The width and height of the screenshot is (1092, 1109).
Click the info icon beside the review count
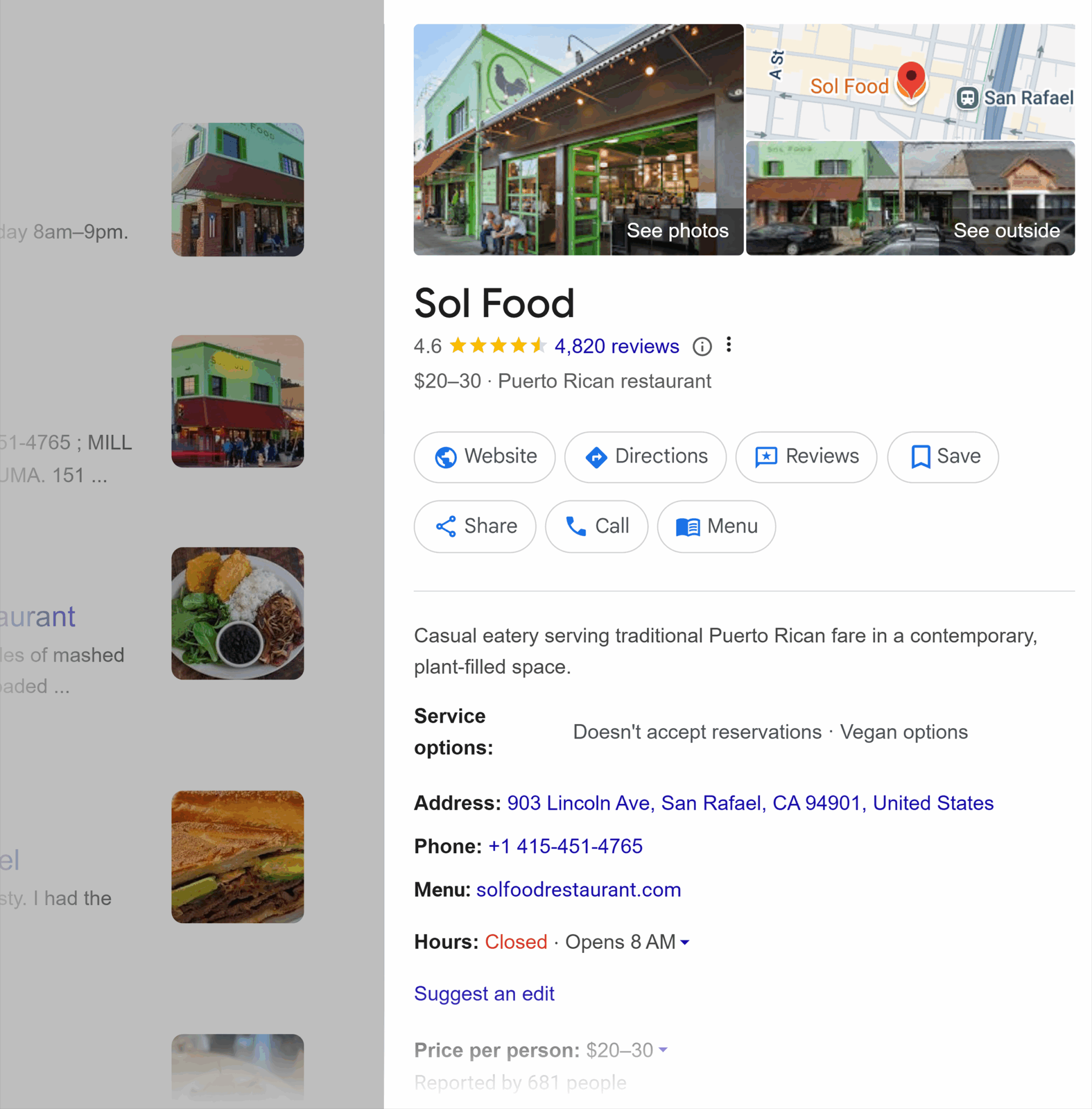coord(703,347)
